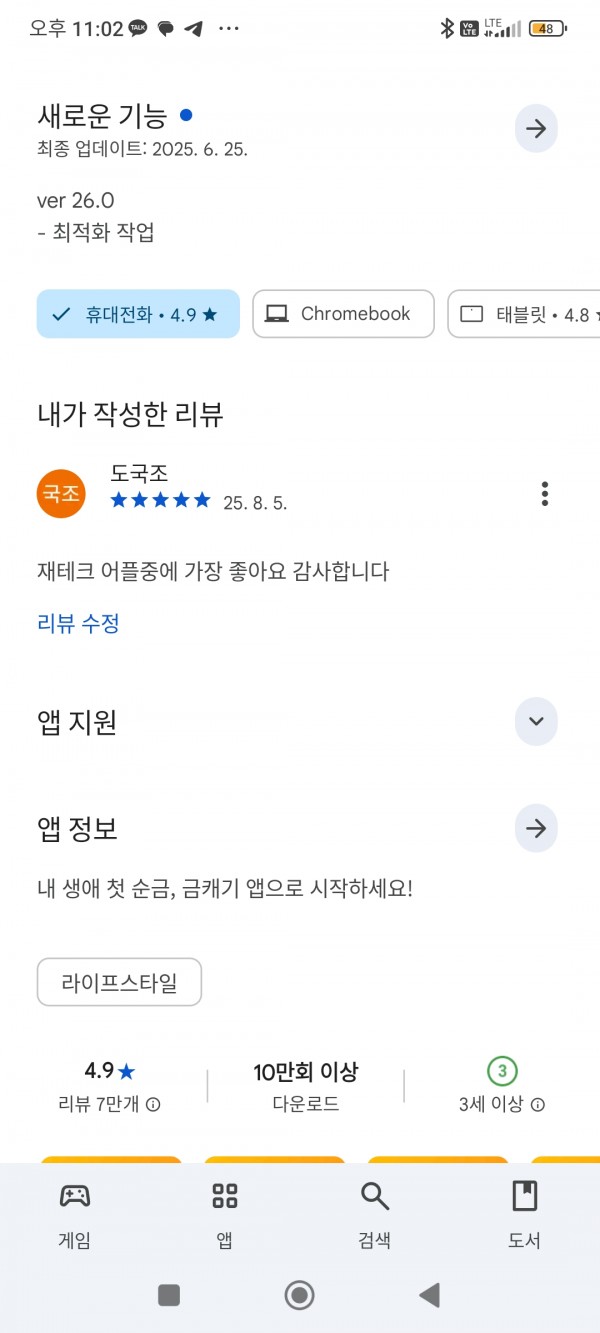Expand the 앱 지원 section
600x1333 pixels.
click(536, 721)
